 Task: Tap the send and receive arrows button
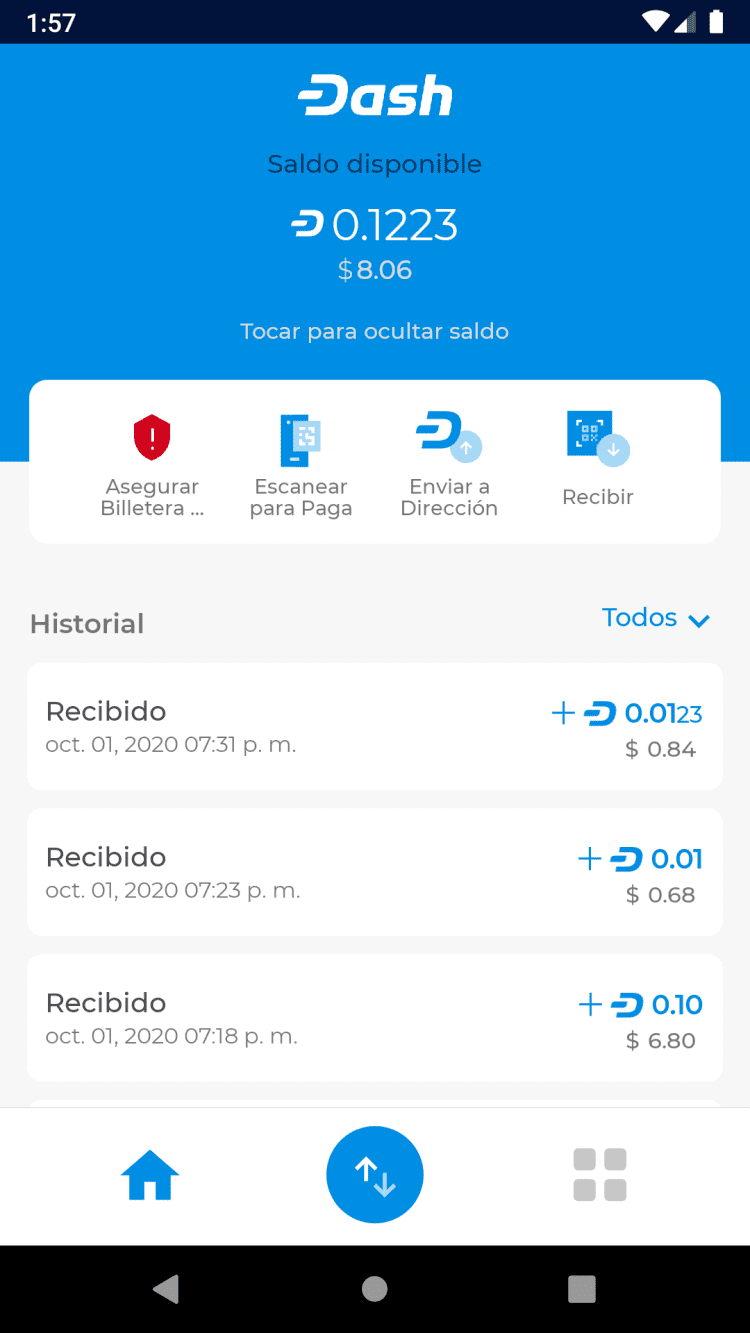click(x=375, y=1175)
